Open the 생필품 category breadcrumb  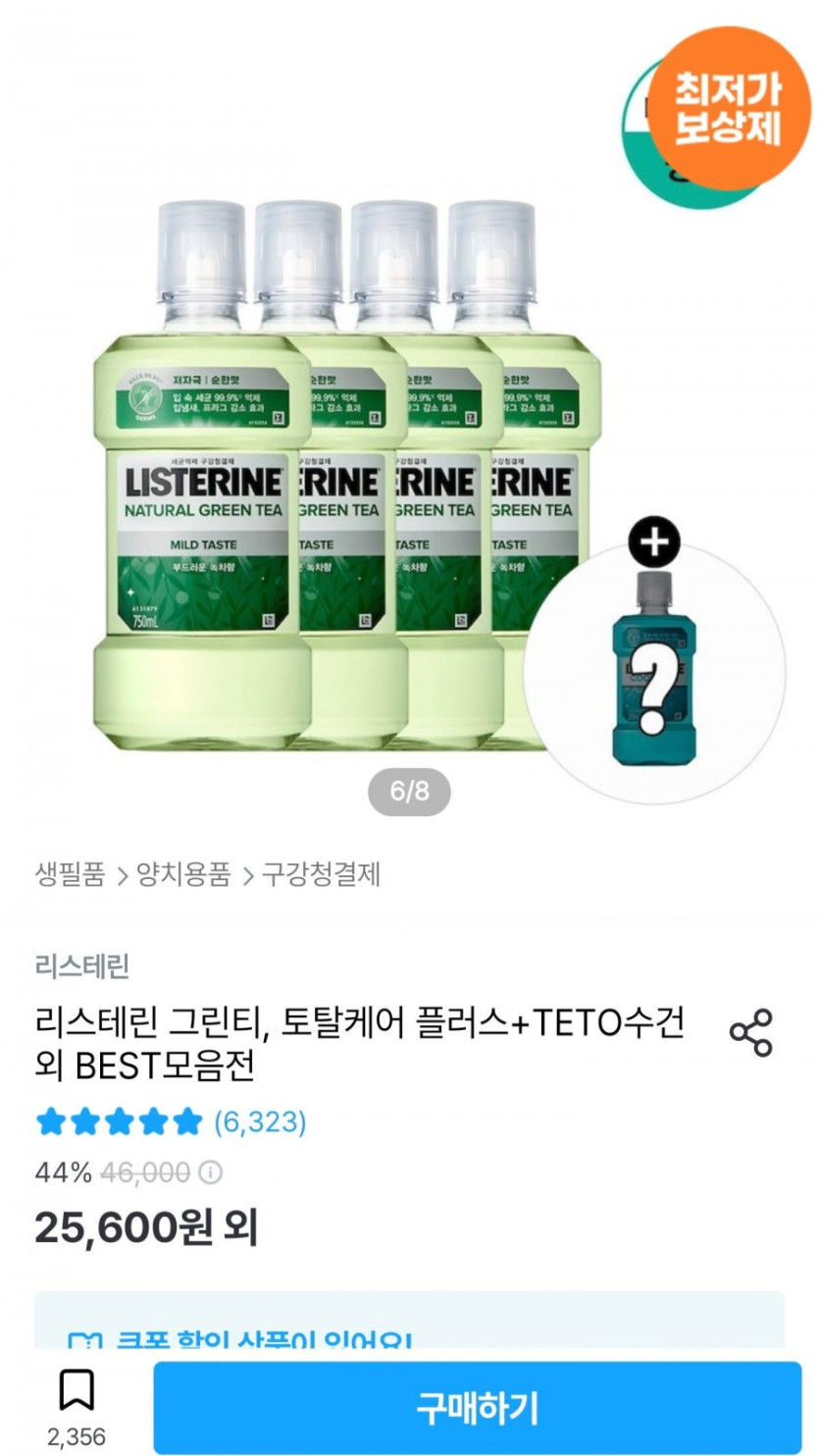pos(70,873)
